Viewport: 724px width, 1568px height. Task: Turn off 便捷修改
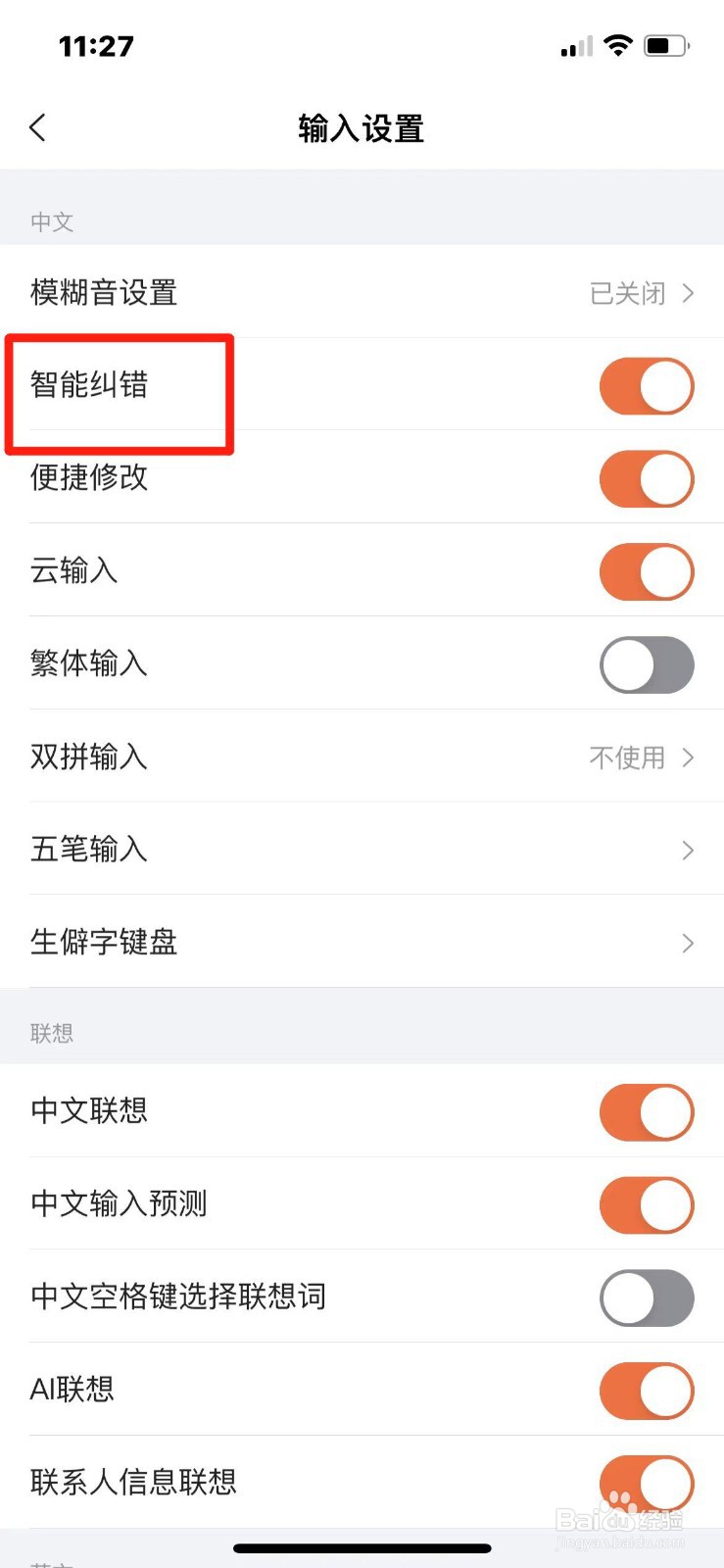coord(647,479)
